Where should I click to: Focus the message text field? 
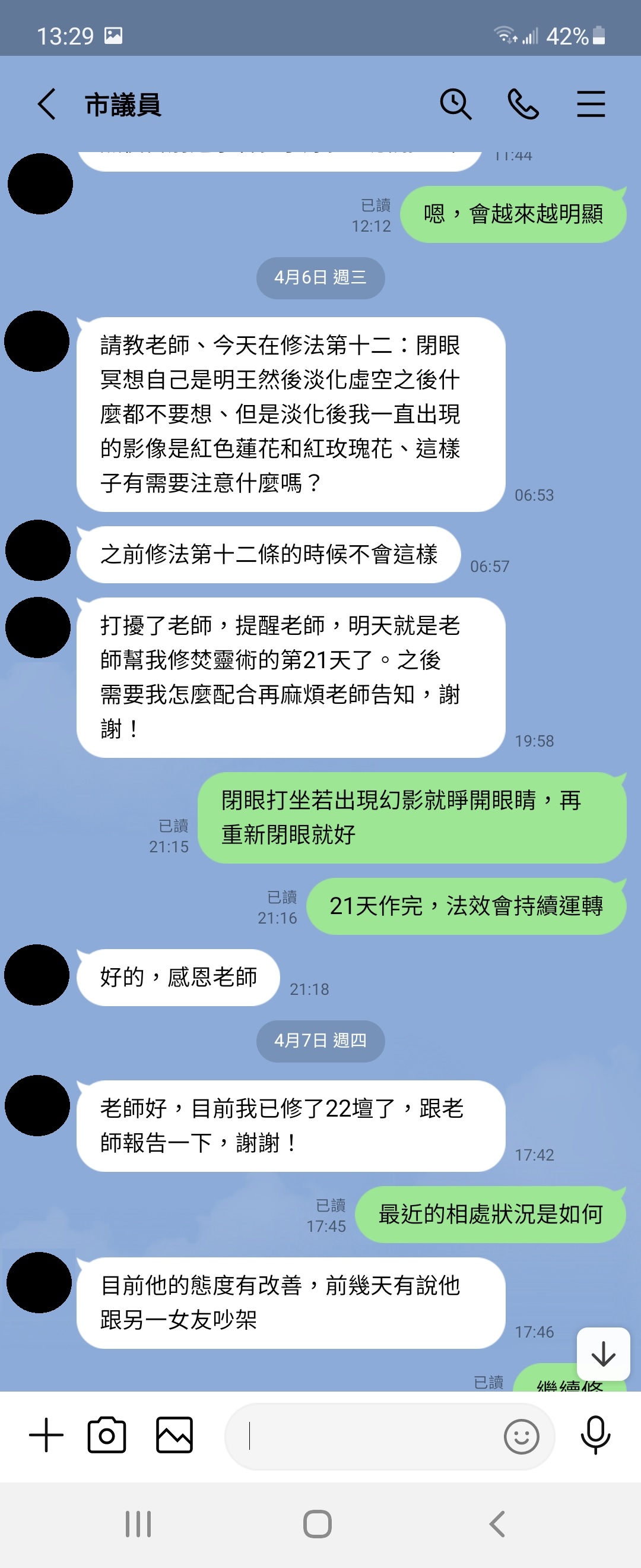[x=365, y=1437]
